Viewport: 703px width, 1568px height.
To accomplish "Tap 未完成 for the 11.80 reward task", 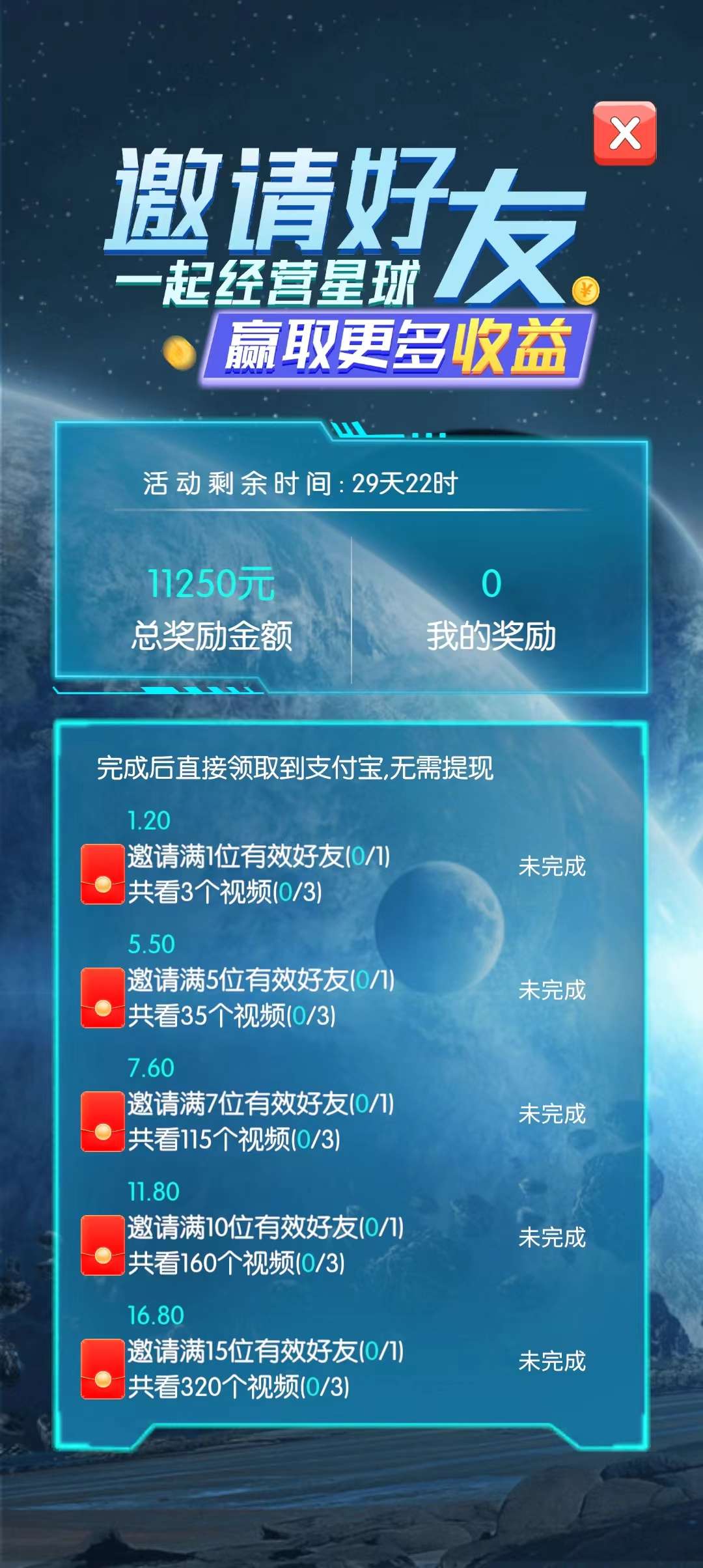I will [x=552, y=1238].
